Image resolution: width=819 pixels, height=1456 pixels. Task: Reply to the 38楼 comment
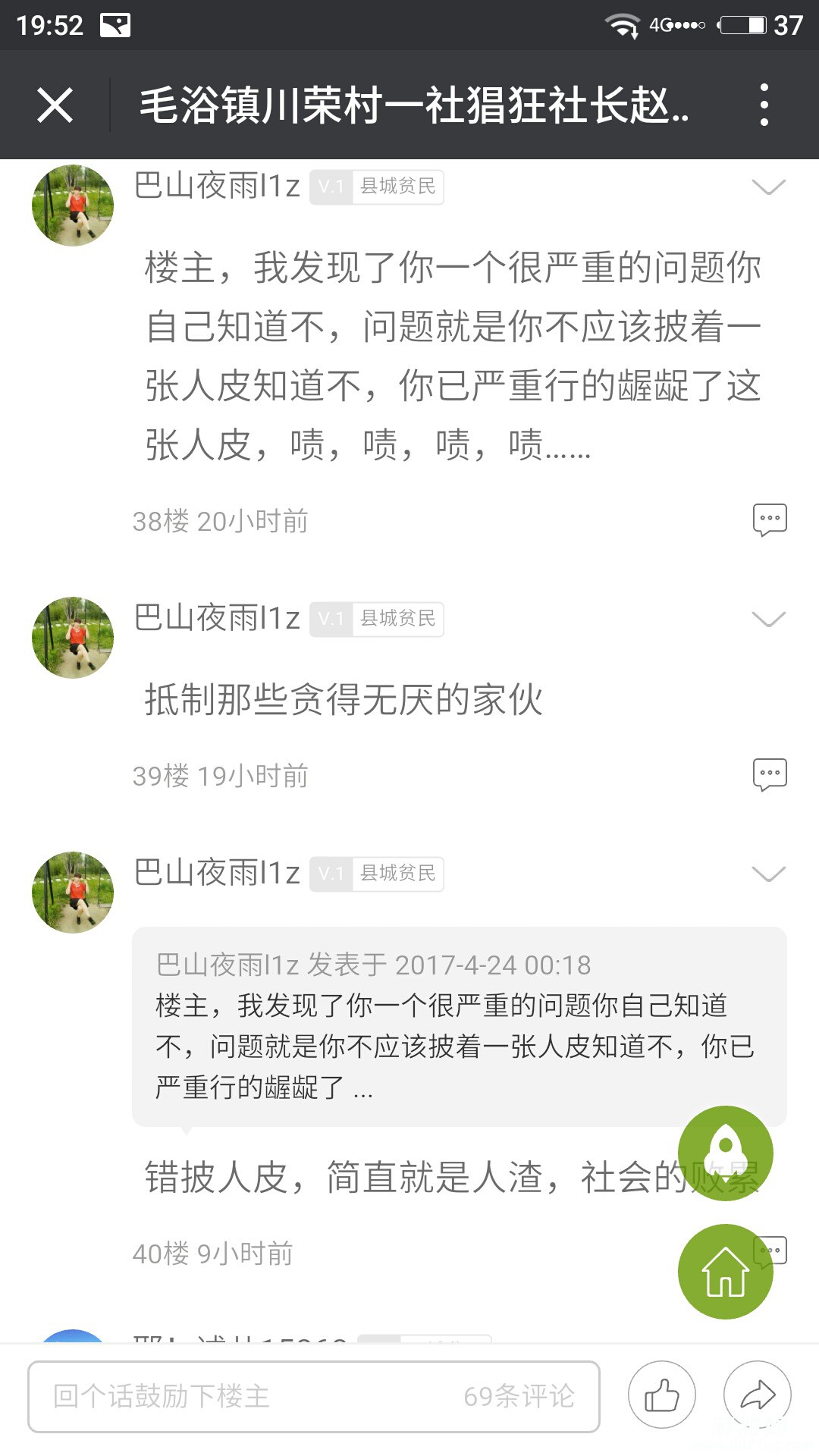coord(769,520)
